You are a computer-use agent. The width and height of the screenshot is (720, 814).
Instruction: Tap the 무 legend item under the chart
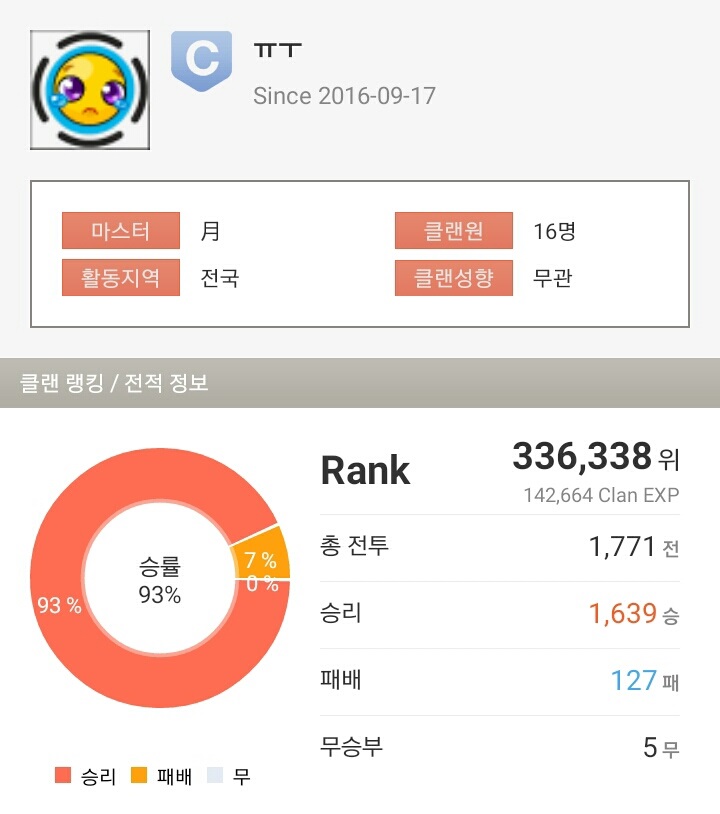tap(229, 776)
